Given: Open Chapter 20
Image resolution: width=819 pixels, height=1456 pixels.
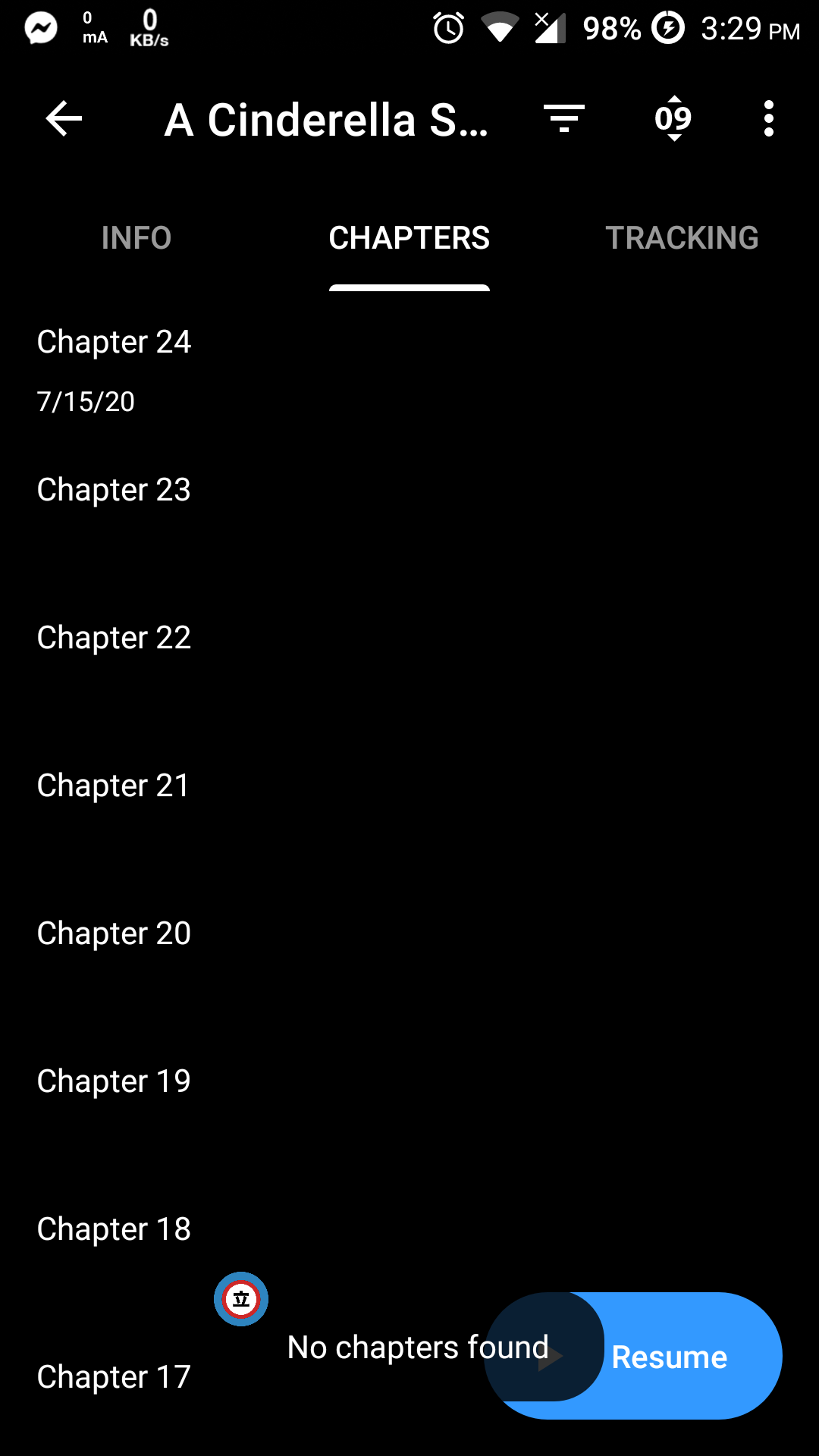Looking at the screenshot, I should (x=409, y=962).
